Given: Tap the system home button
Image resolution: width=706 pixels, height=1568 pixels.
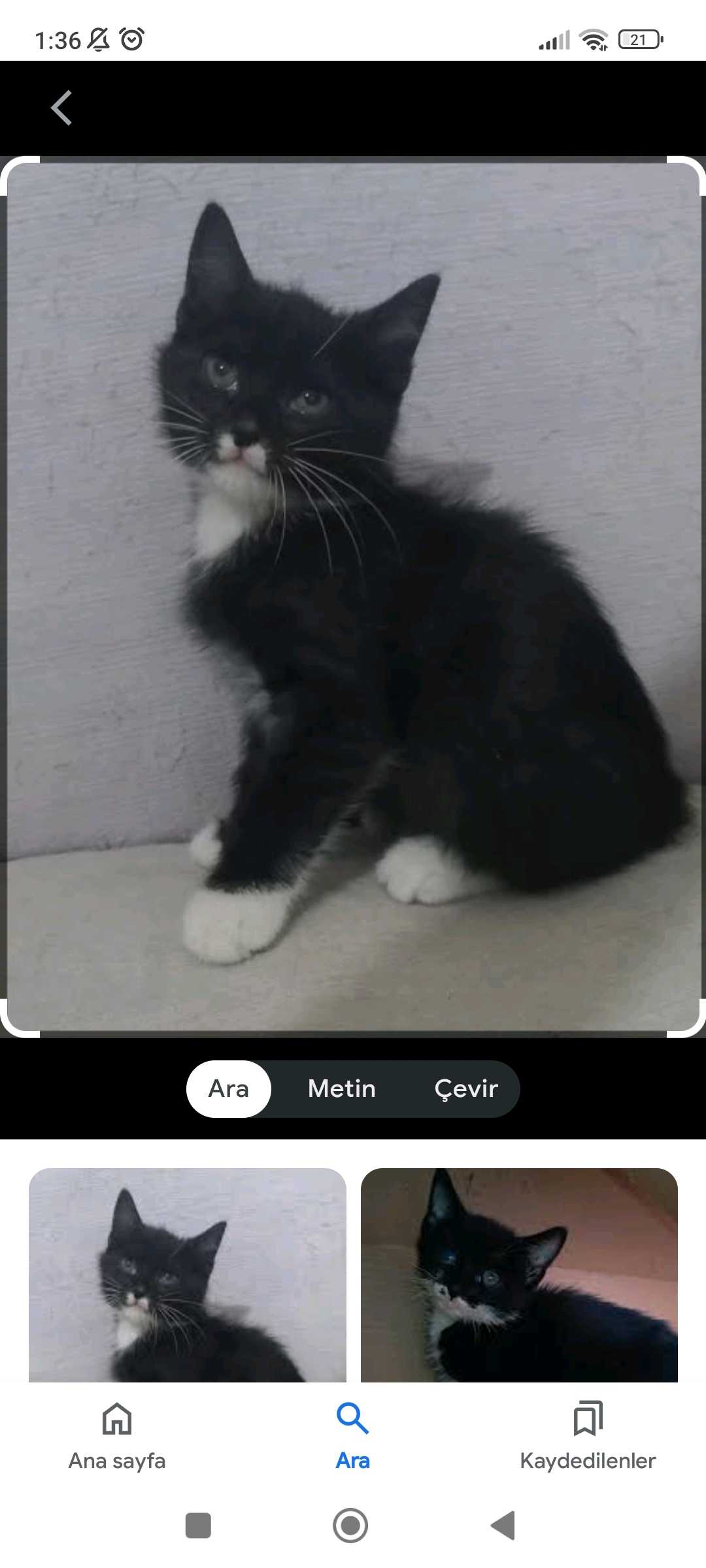Looking at the screenshot, I should 350,1526.
